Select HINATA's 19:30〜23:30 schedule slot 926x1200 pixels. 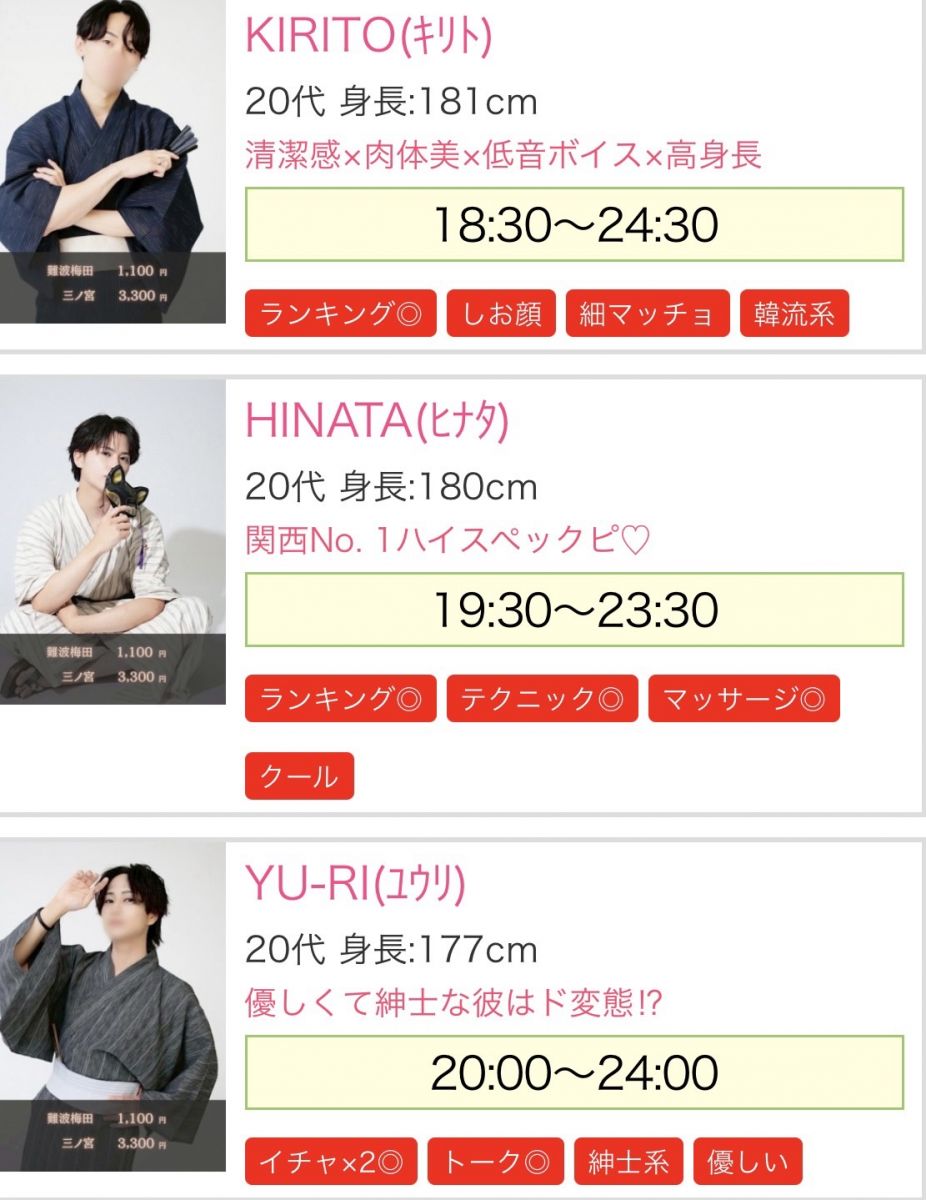click(574, 610)
